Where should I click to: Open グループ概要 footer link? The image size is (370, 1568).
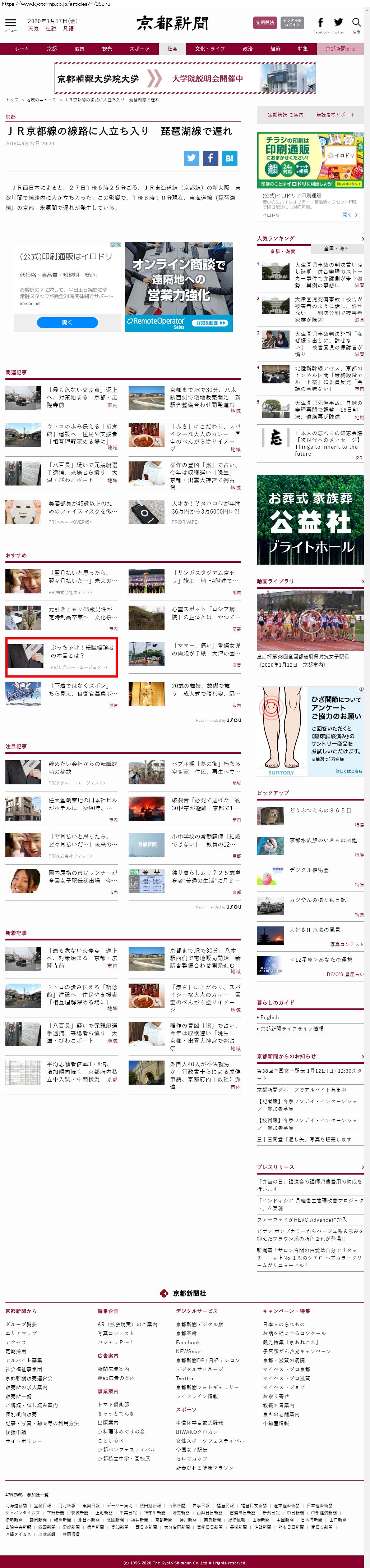pyautogui.click(x=21, y=1324)
